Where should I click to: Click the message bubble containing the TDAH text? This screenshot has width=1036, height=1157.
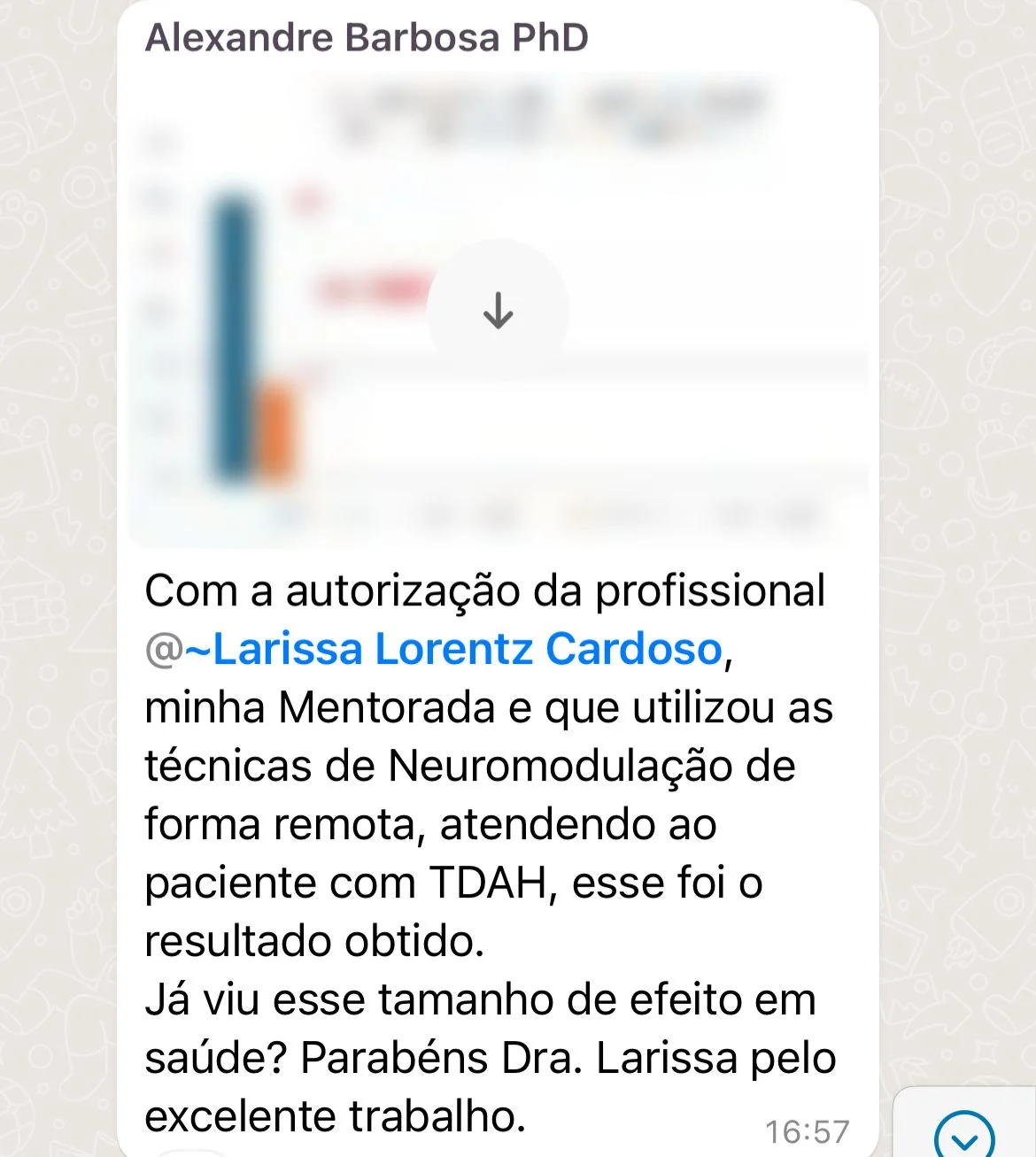[x=487, y=841]
